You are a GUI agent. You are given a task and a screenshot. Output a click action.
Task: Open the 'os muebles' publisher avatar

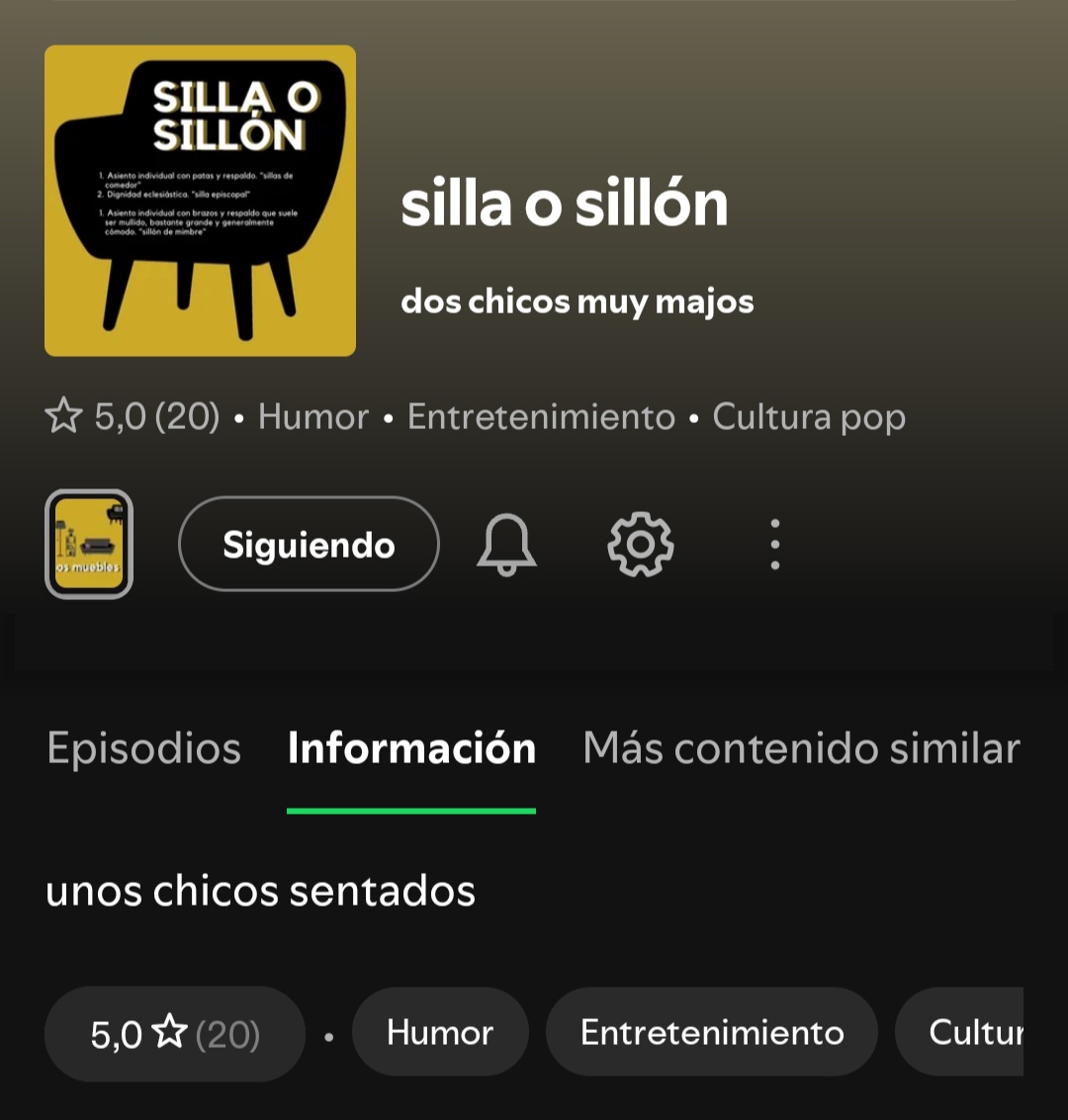point(88,544)
